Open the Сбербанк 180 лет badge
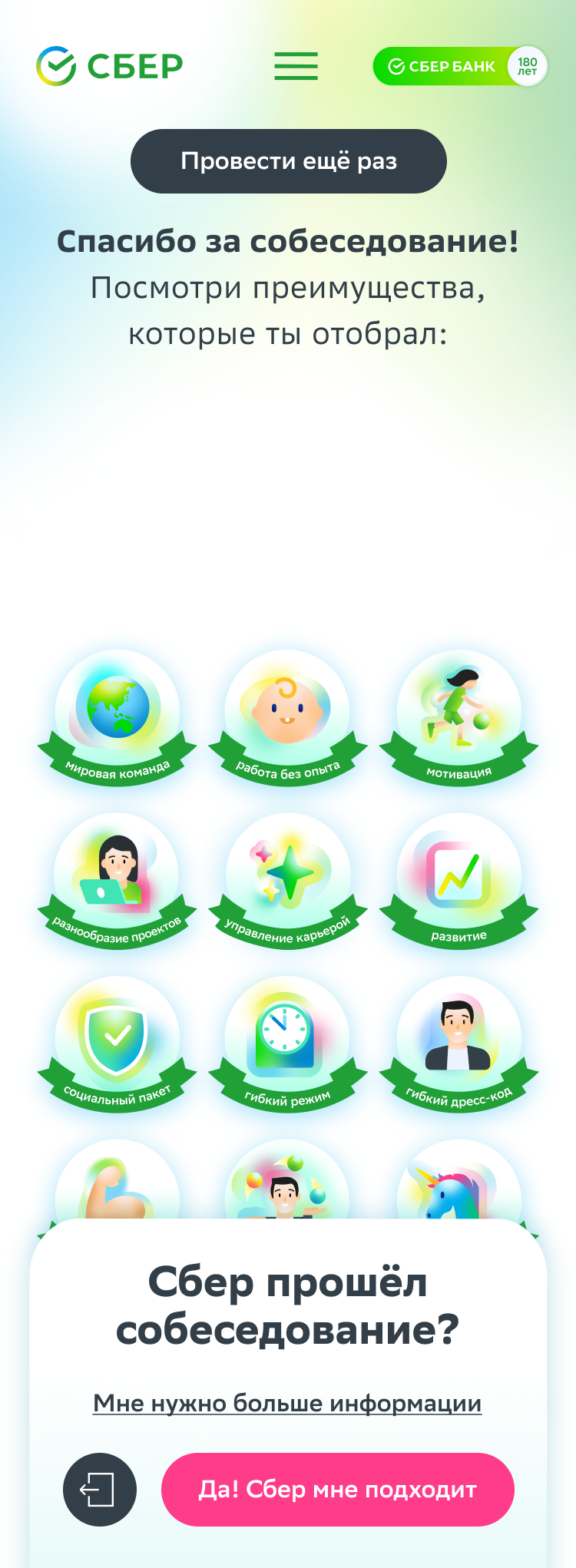Image resolution: width=576 pixels, height=1568 pixels. point(459,66)
